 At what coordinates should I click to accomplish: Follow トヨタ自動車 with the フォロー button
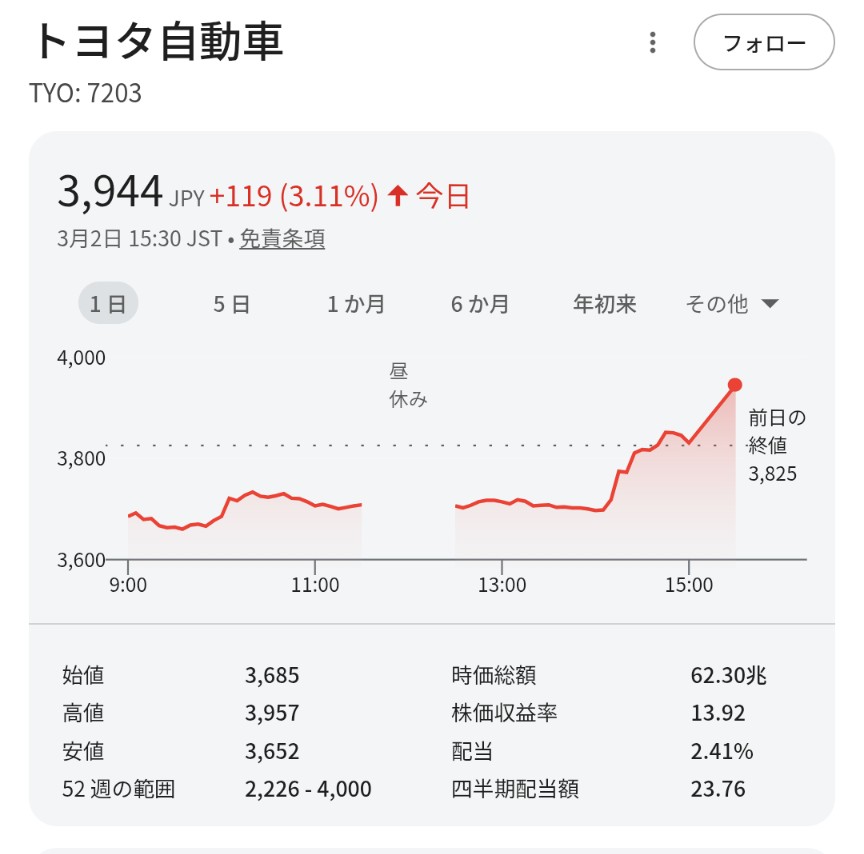763,43
